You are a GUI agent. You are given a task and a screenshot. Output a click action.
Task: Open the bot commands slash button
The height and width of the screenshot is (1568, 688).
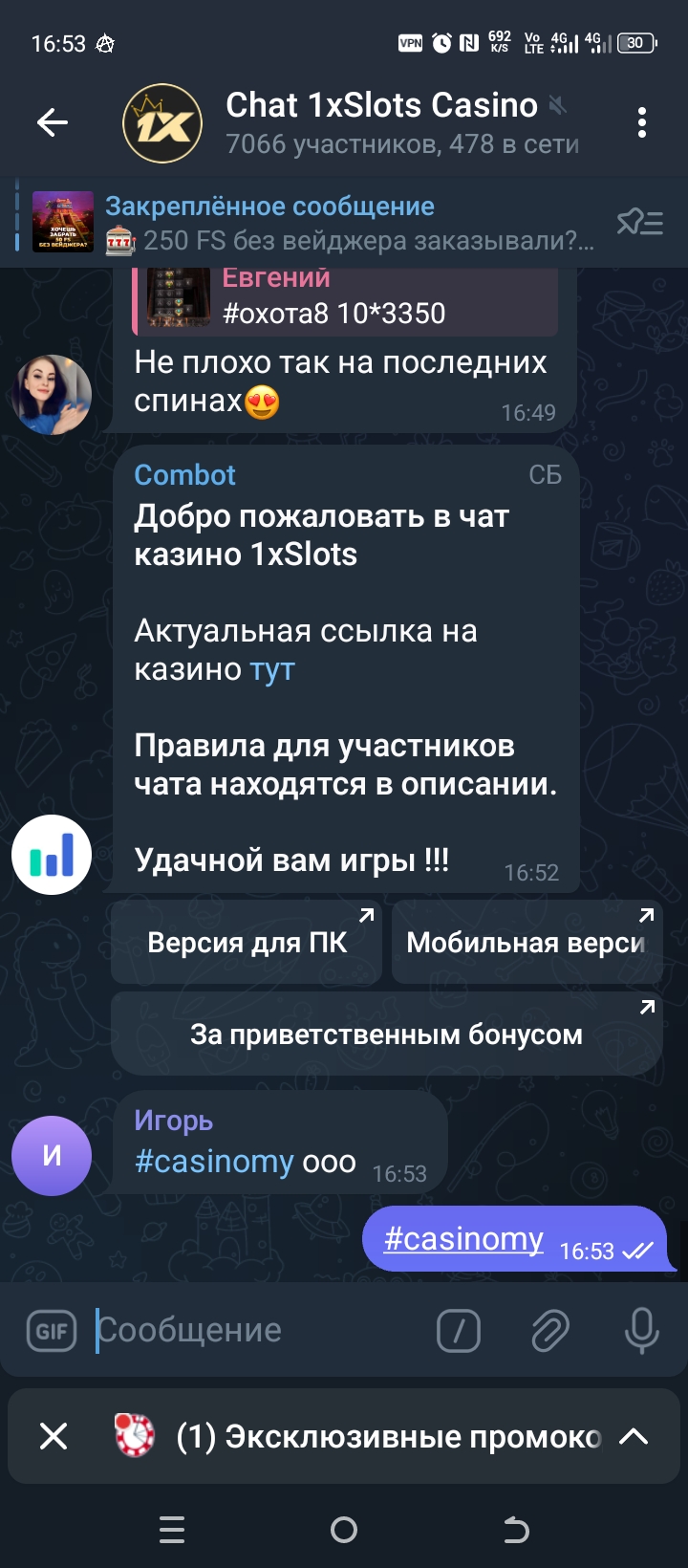pos(459,1331)
